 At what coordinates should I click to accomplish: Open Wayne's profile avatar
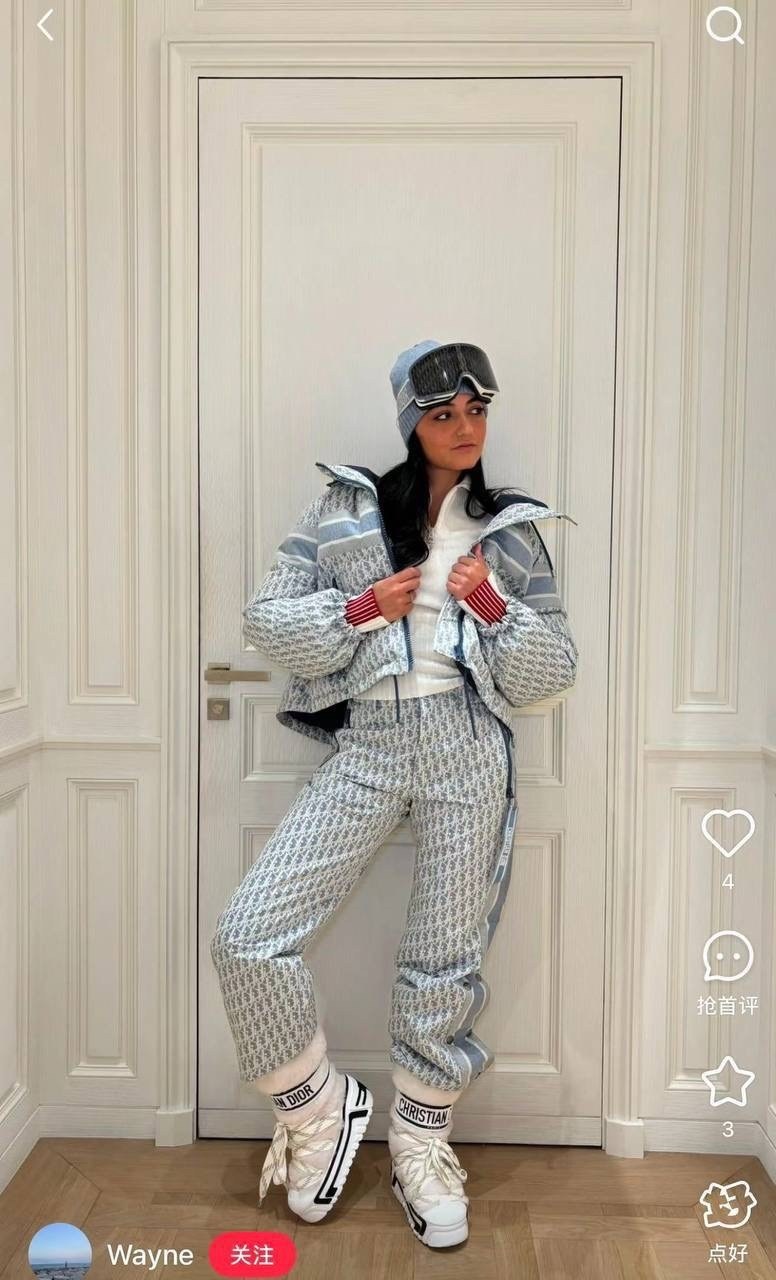[x=60, y=1252]
